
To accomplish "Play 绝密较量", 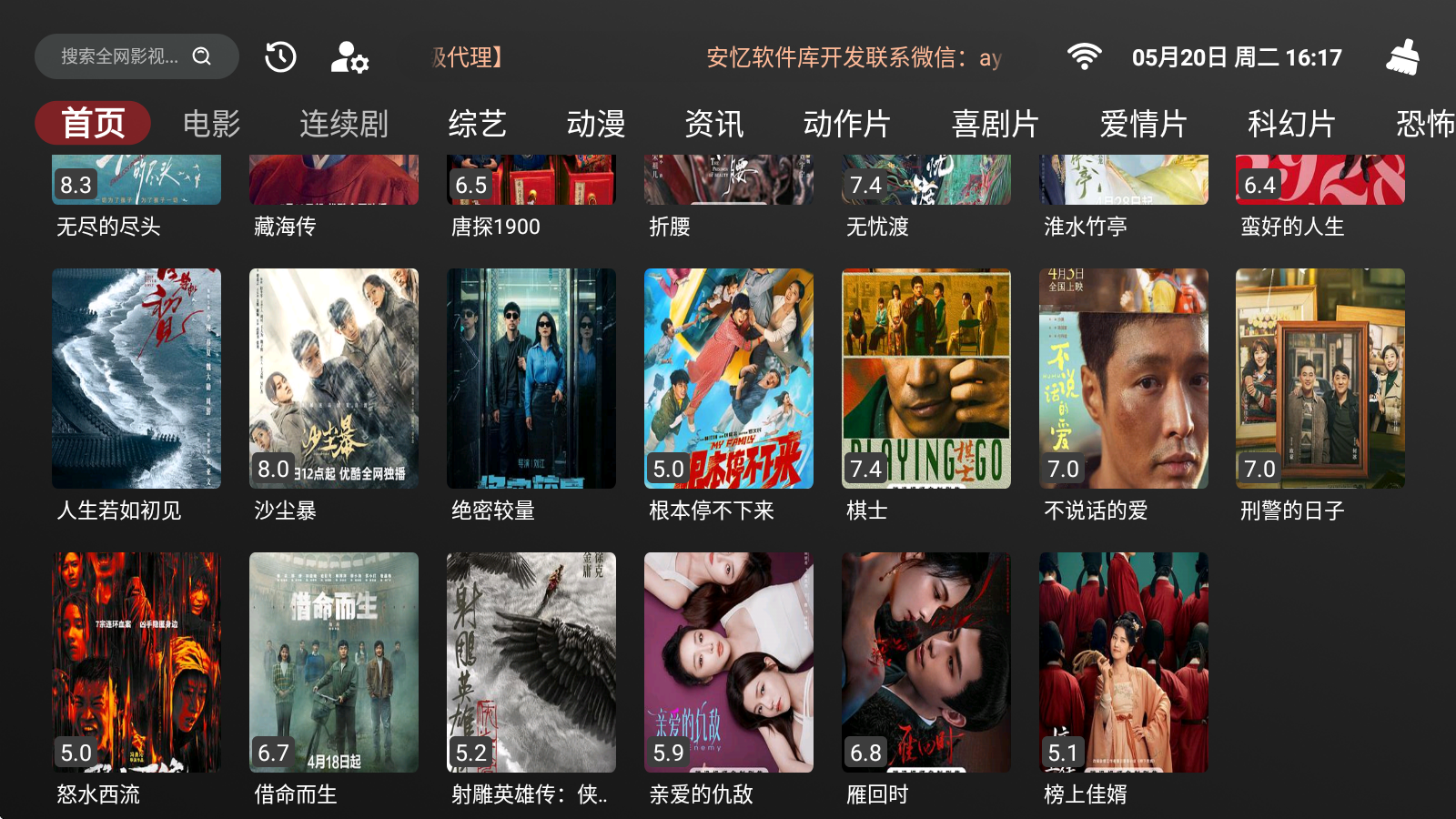I will click(531, 379).
